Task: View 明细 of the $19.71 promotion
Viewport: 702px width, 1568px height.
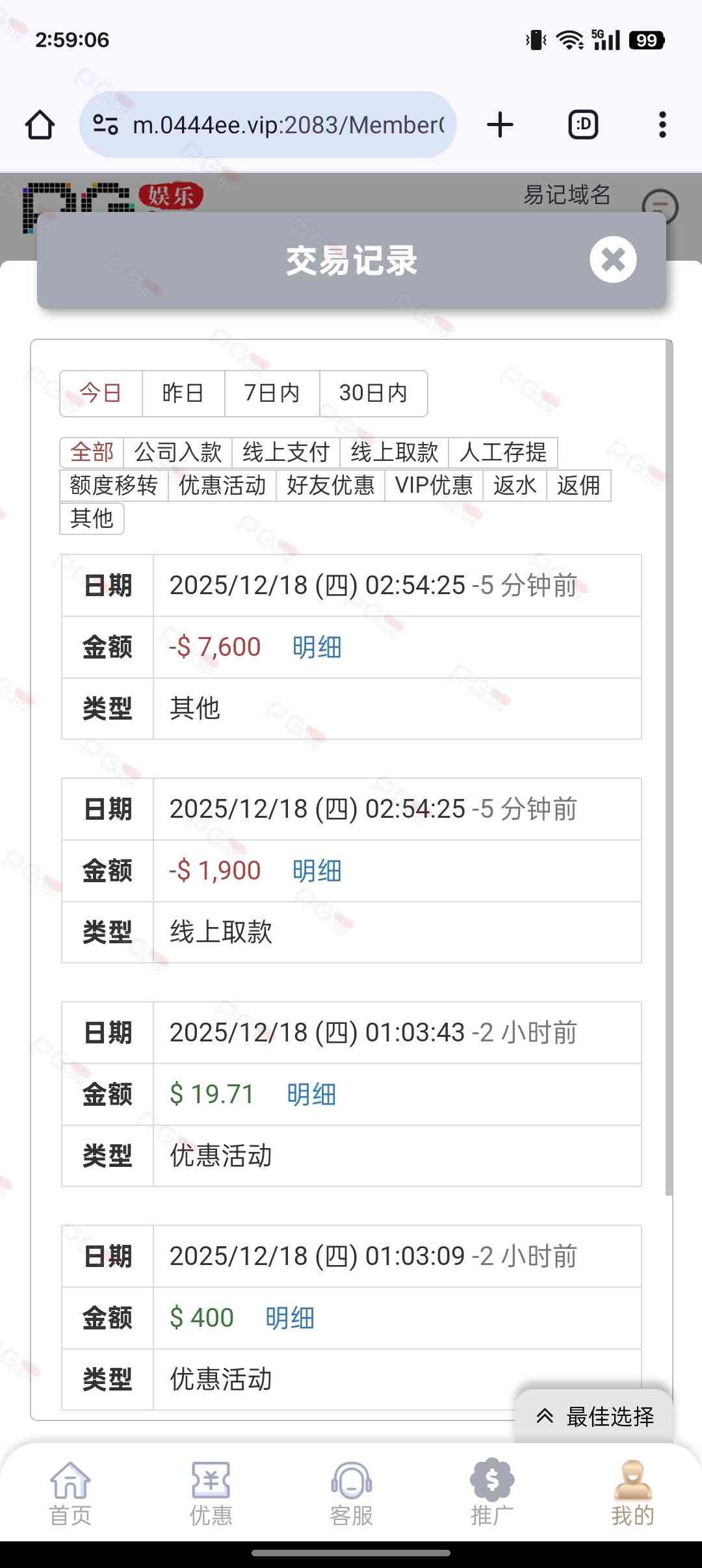Action: 311,1095
